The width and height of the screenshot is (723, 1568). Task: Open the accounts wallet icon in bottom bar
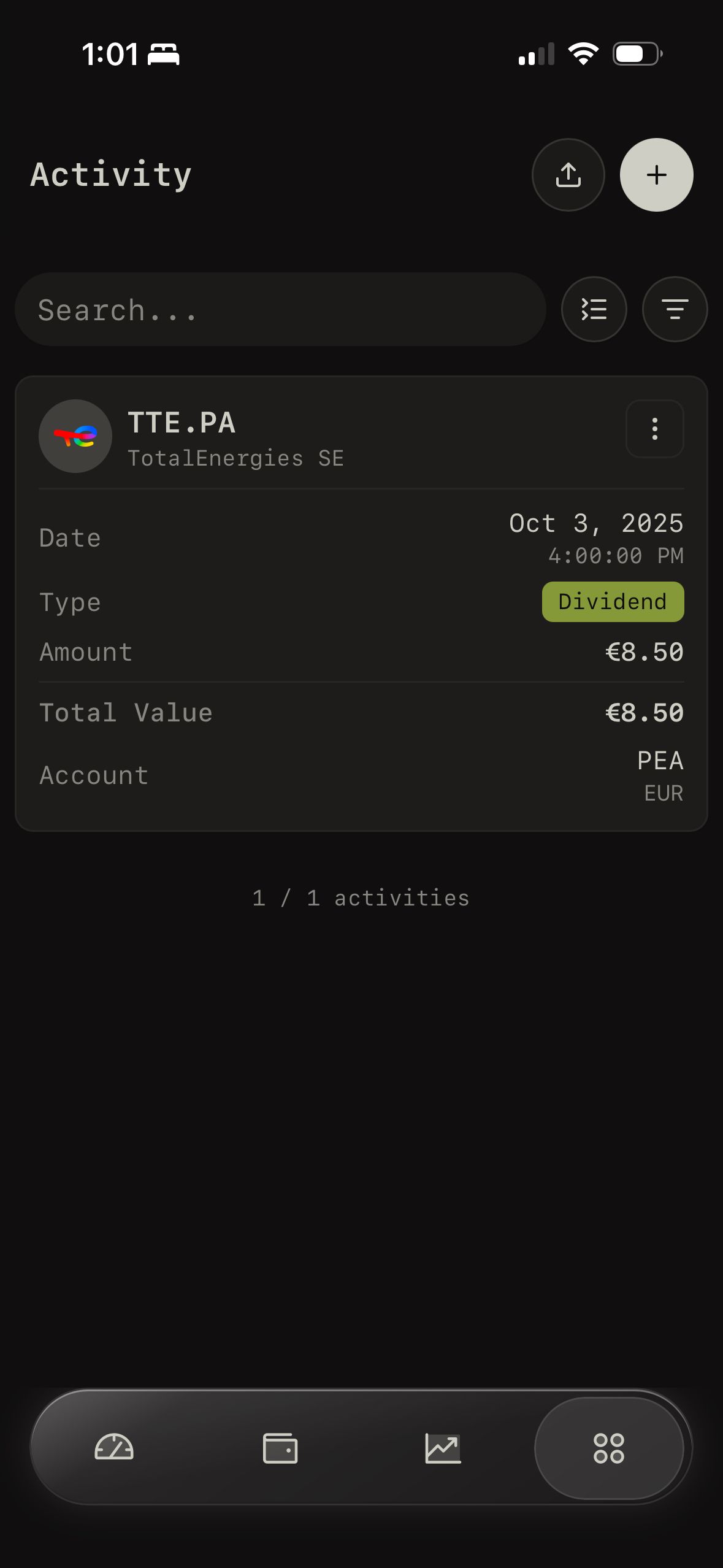279,1448
